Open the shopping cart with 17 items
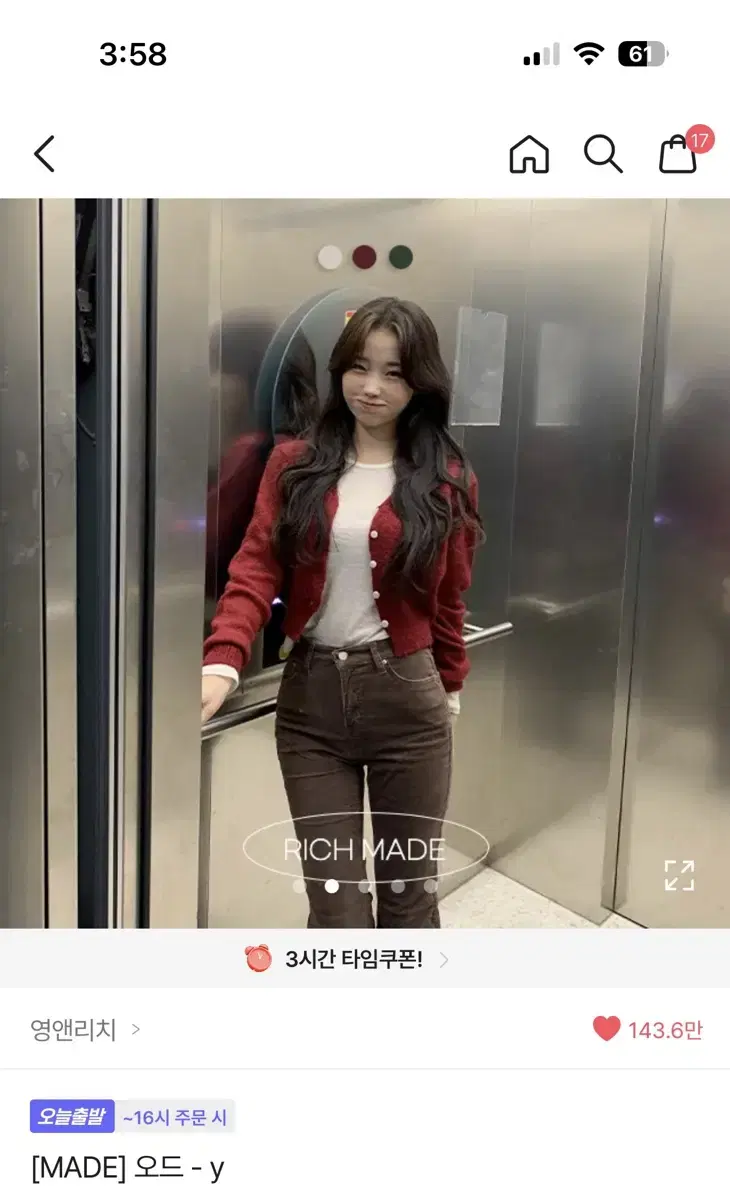Image resolution: width=730 pixels, height=1200 pixels. tap(678, 156)
